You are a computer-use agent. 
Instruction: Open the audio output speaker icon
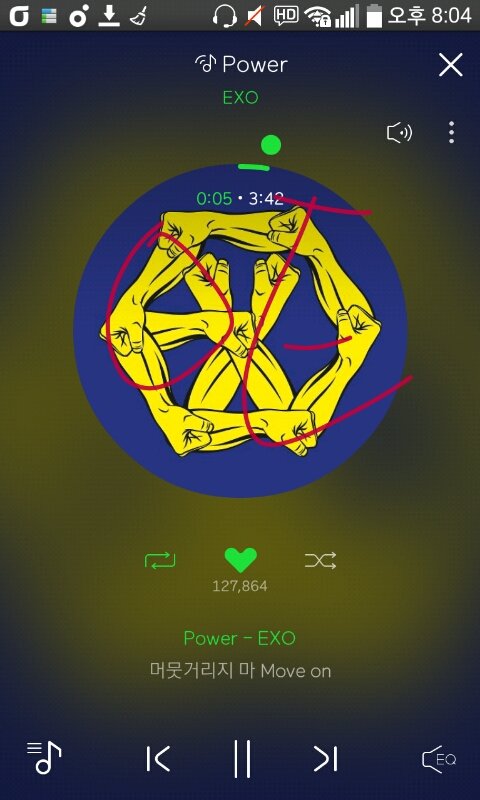coord(399,133)
